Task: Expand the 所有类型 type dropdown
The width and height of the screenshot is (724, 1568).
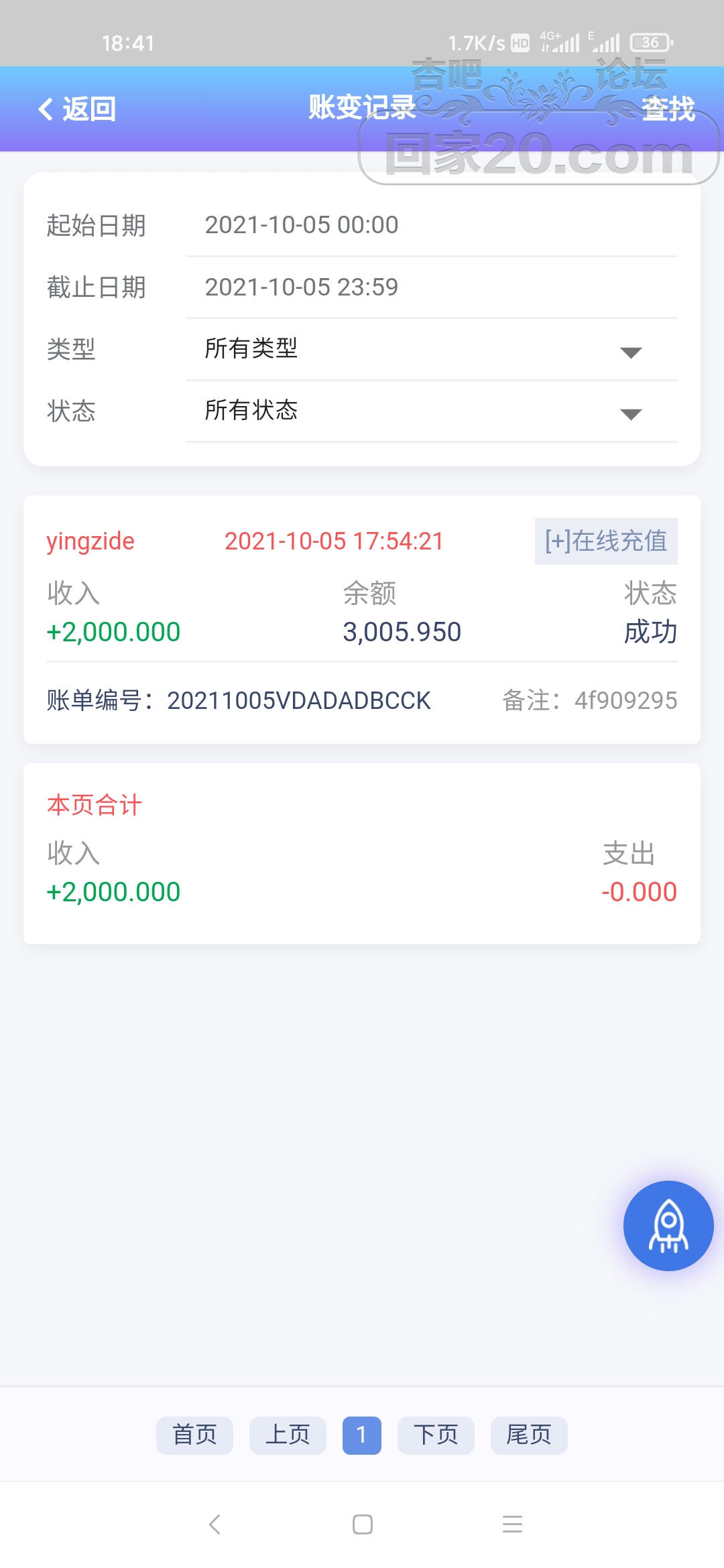Action: (x=430, y=349)
